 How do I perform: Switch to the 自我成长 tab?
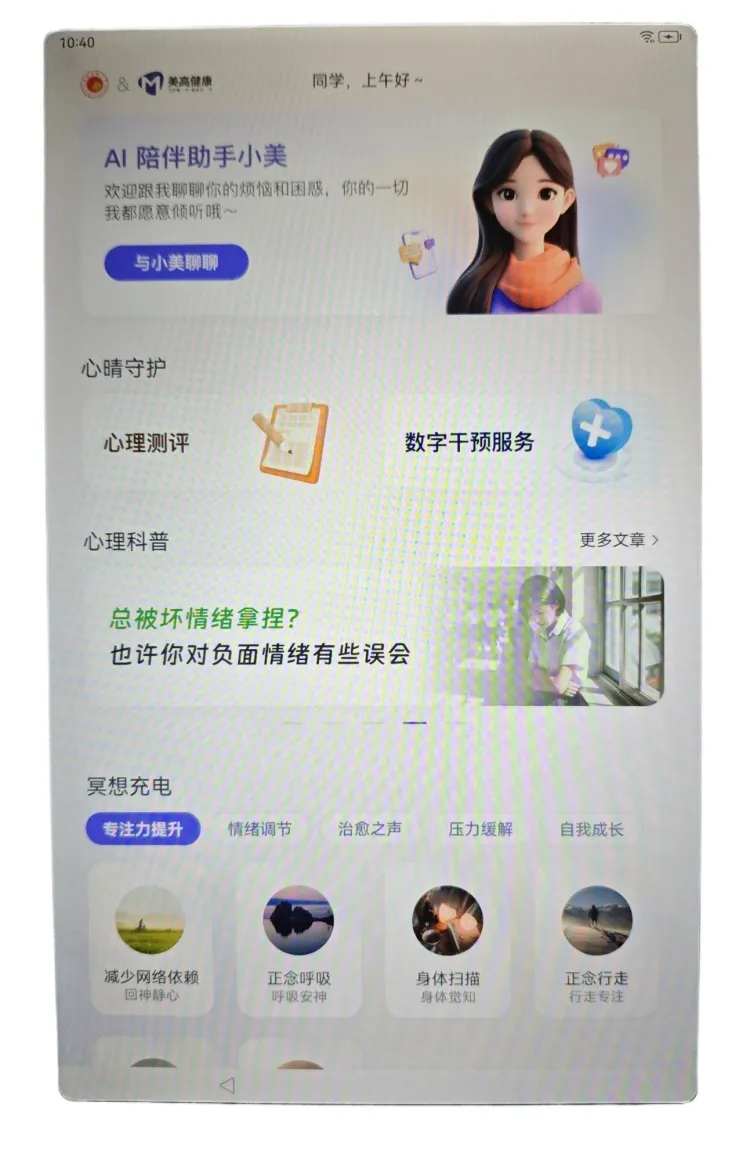(x=591, y=829)
